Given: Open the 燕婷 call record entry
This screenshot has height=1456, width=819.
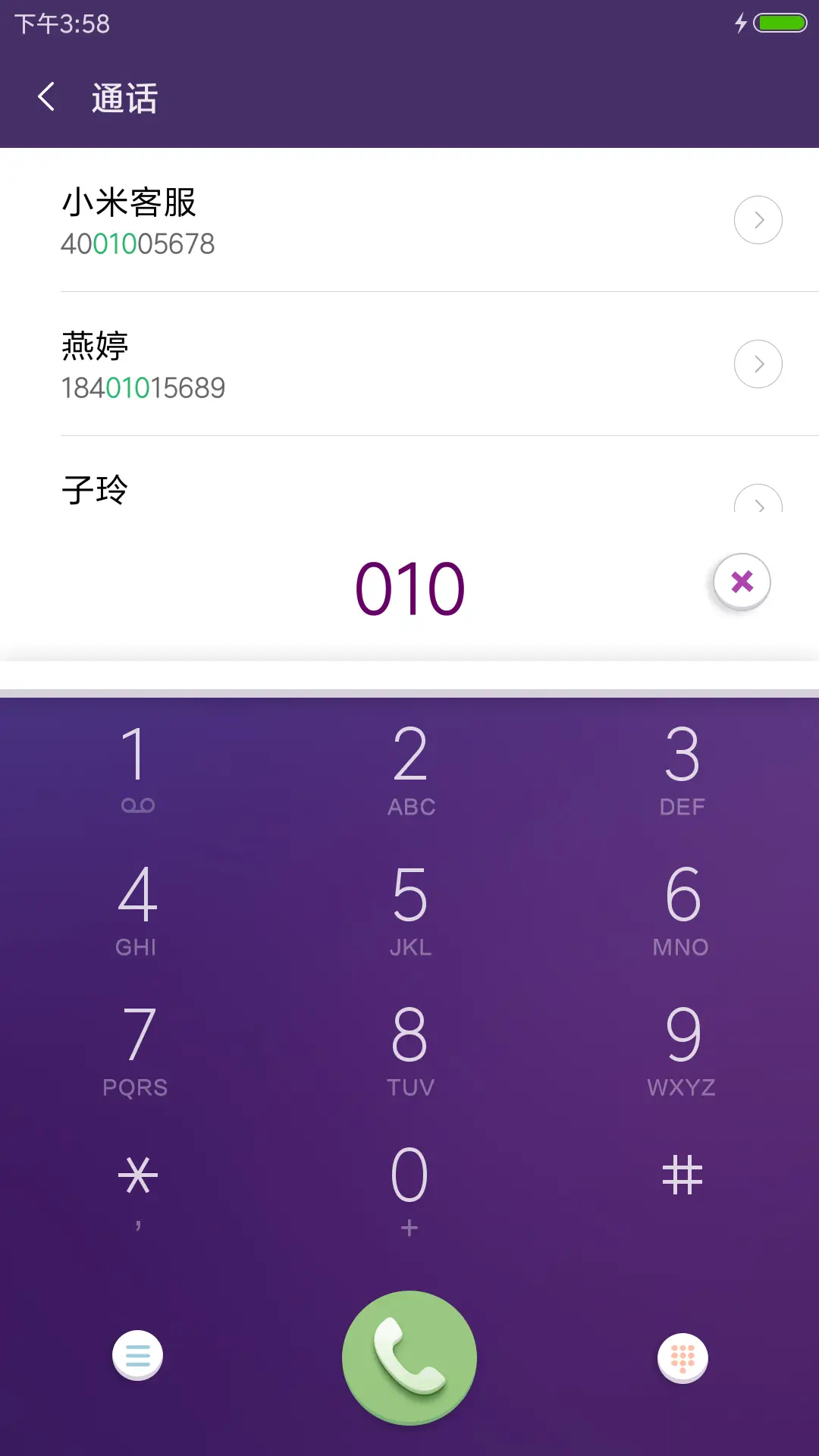Looking at the screenshot, I should (303, 364).
